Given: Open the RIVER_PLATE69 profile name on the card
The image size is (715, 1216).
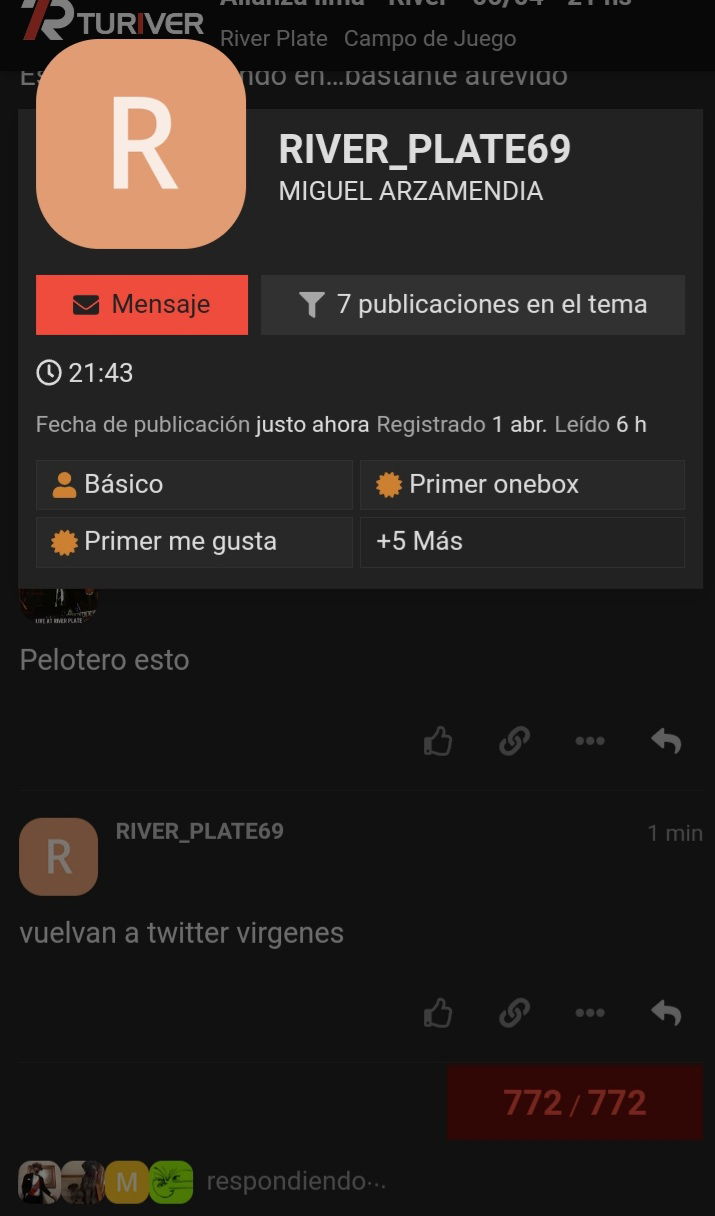Looking at the screenshot, I should [424, 149].
